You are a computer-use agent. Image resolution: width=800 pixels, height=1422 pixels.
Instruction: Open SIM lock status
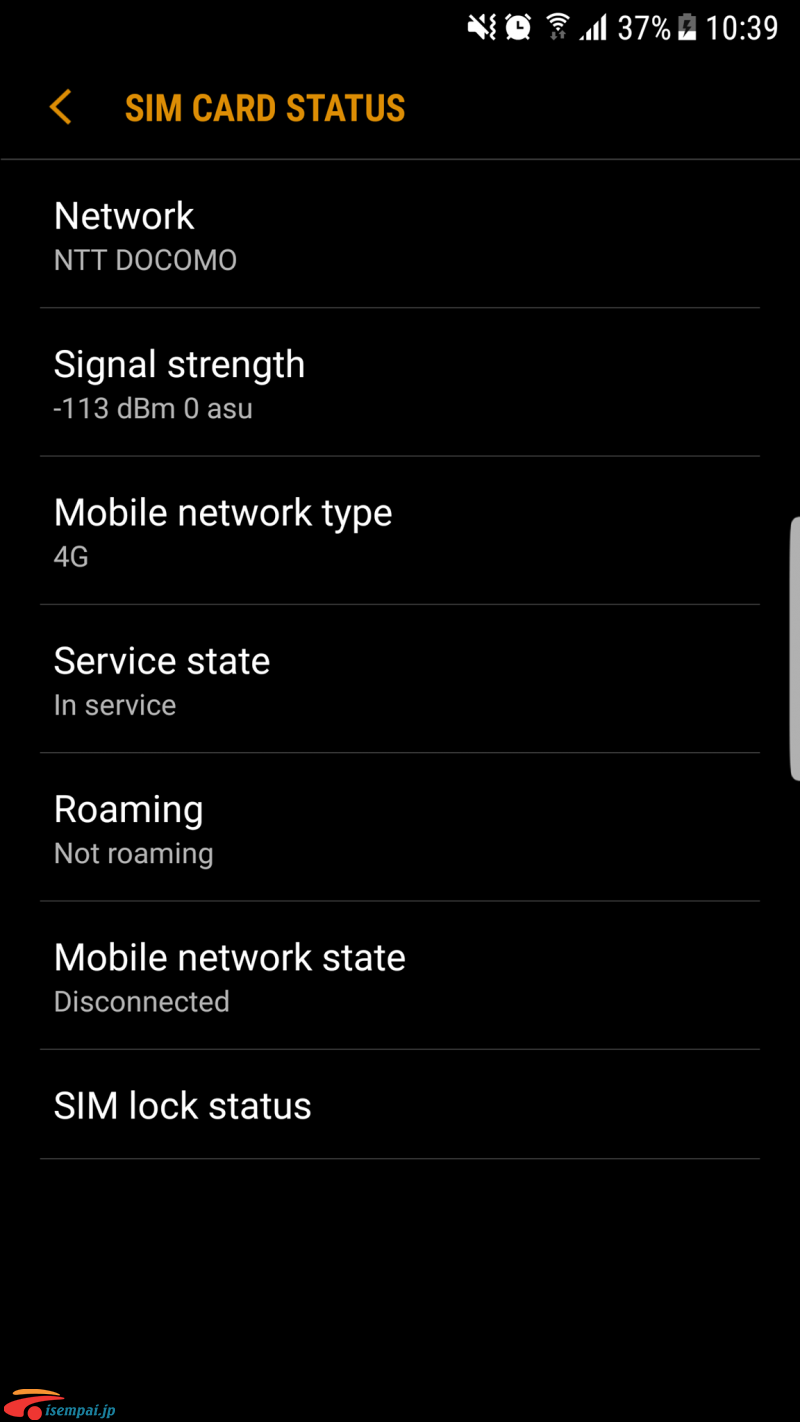pyautogui.click(x=400, y=1105)
